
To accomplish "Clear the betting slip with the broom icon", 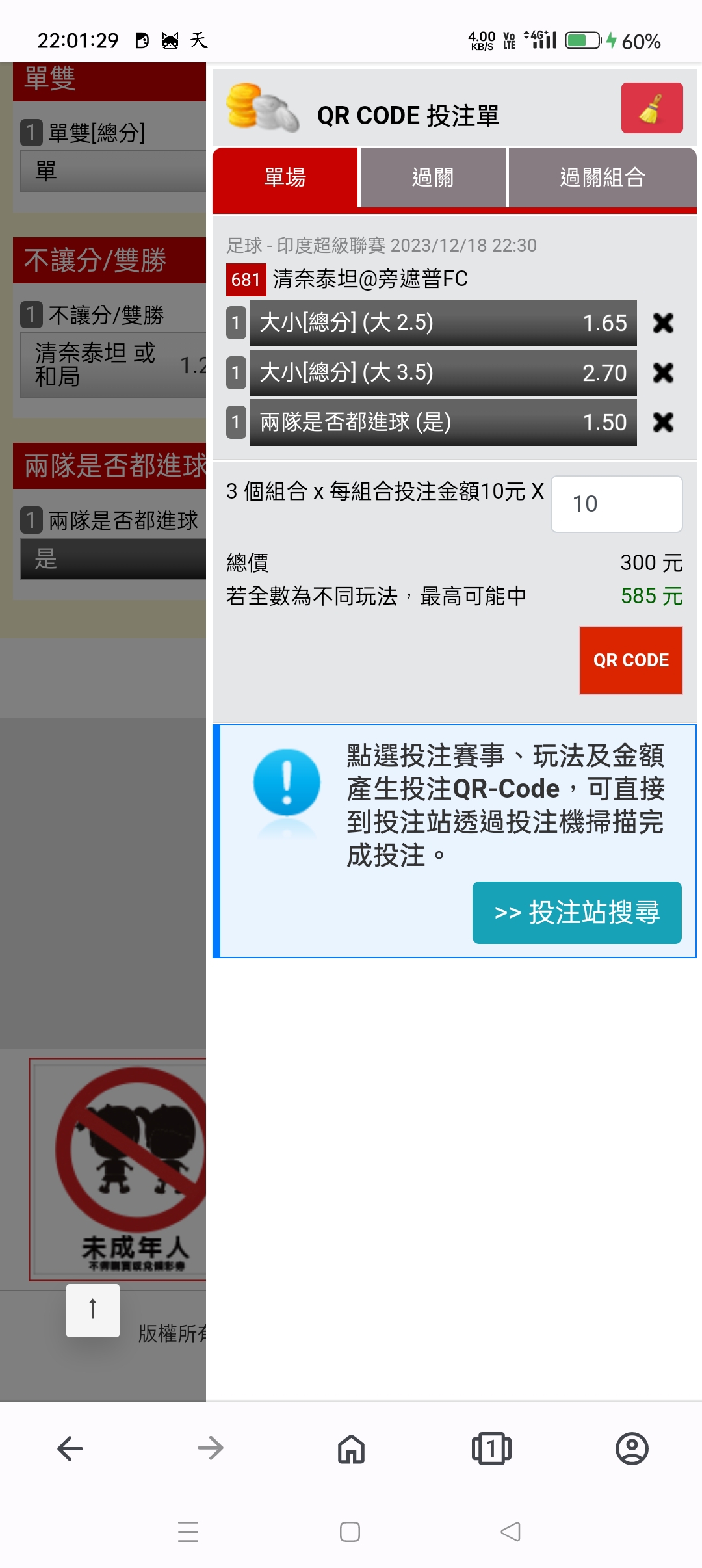I will point(651,108).
